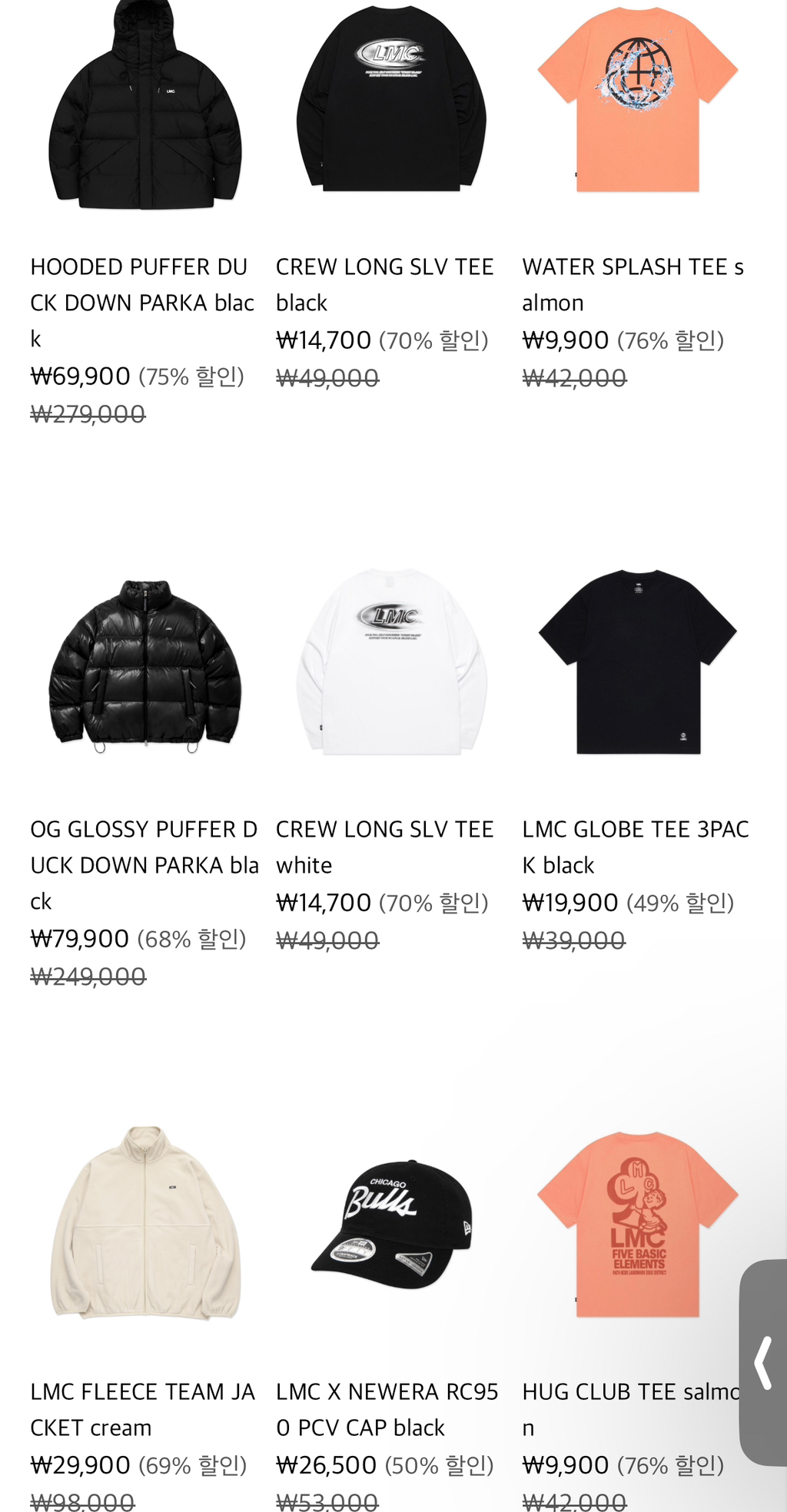Open Hooded Puffer Duck Down Parka black

coord(144,108)
